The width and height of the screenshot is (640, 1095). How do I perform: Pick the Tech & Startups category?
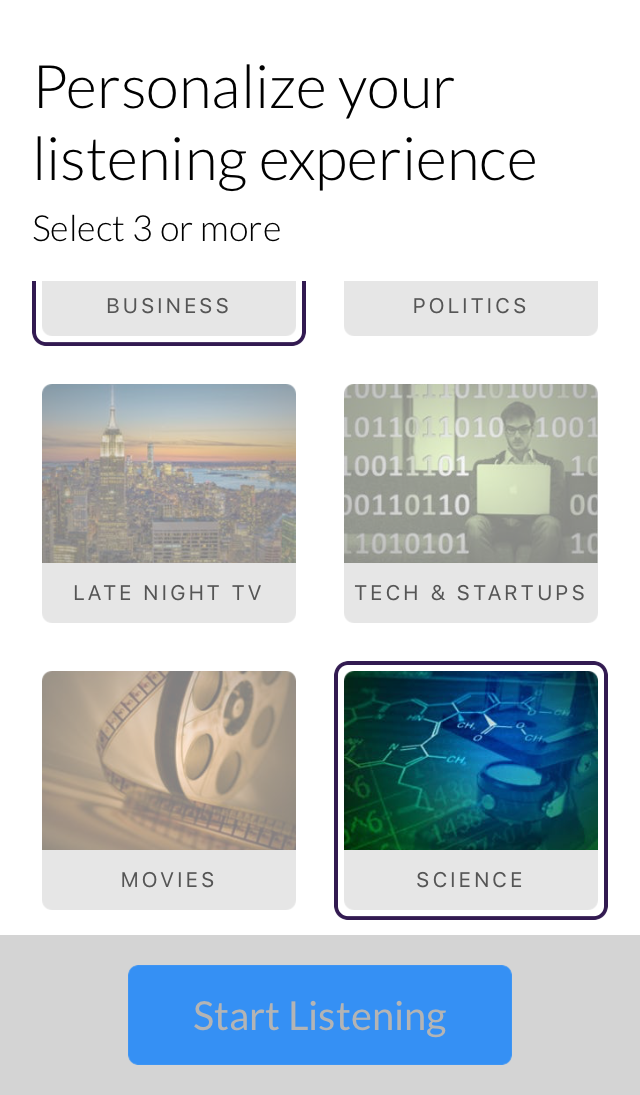pos(470,503)
